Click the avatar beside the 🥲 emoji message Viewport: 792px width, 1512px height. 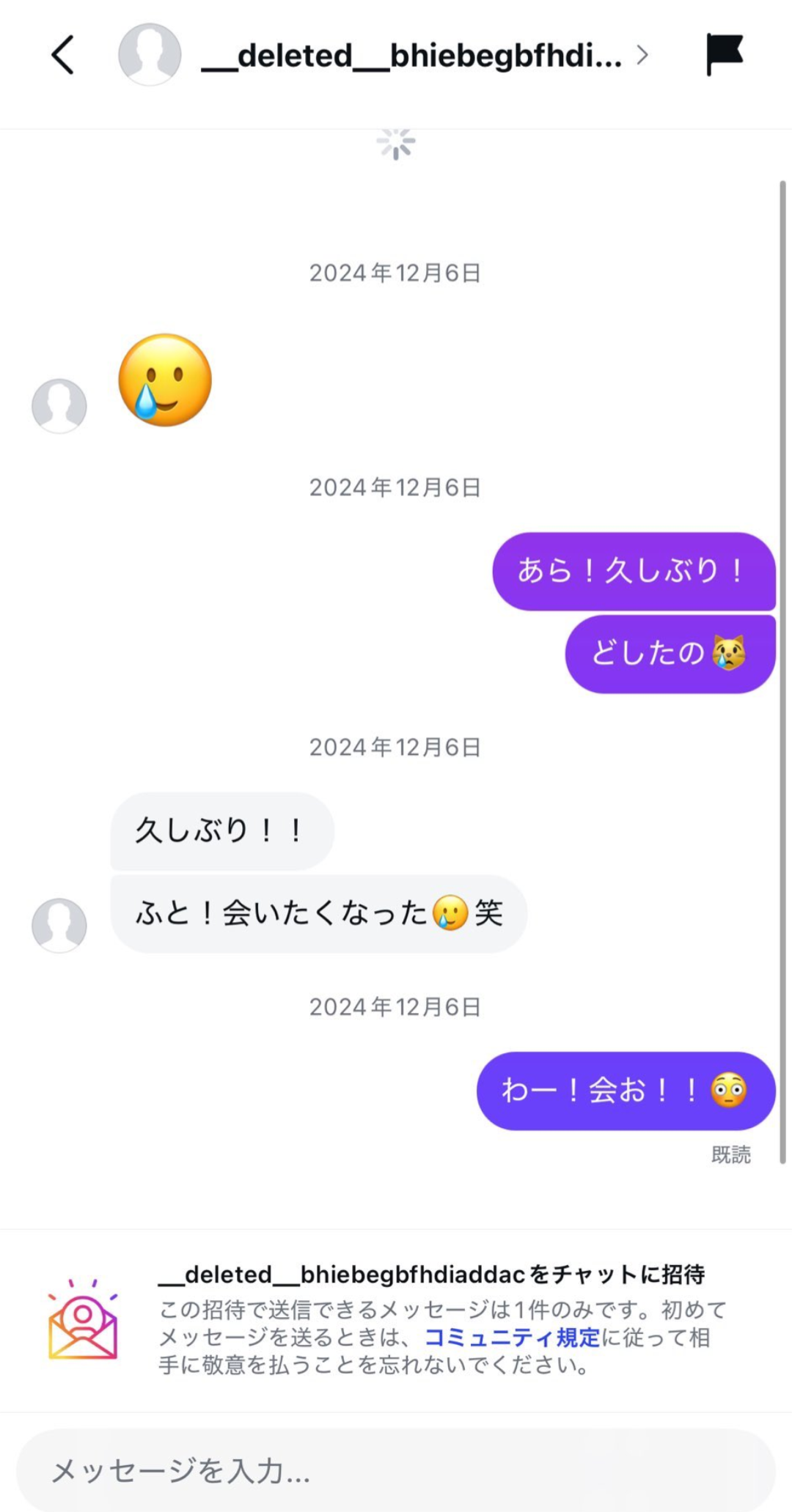[x=59, y=404]
